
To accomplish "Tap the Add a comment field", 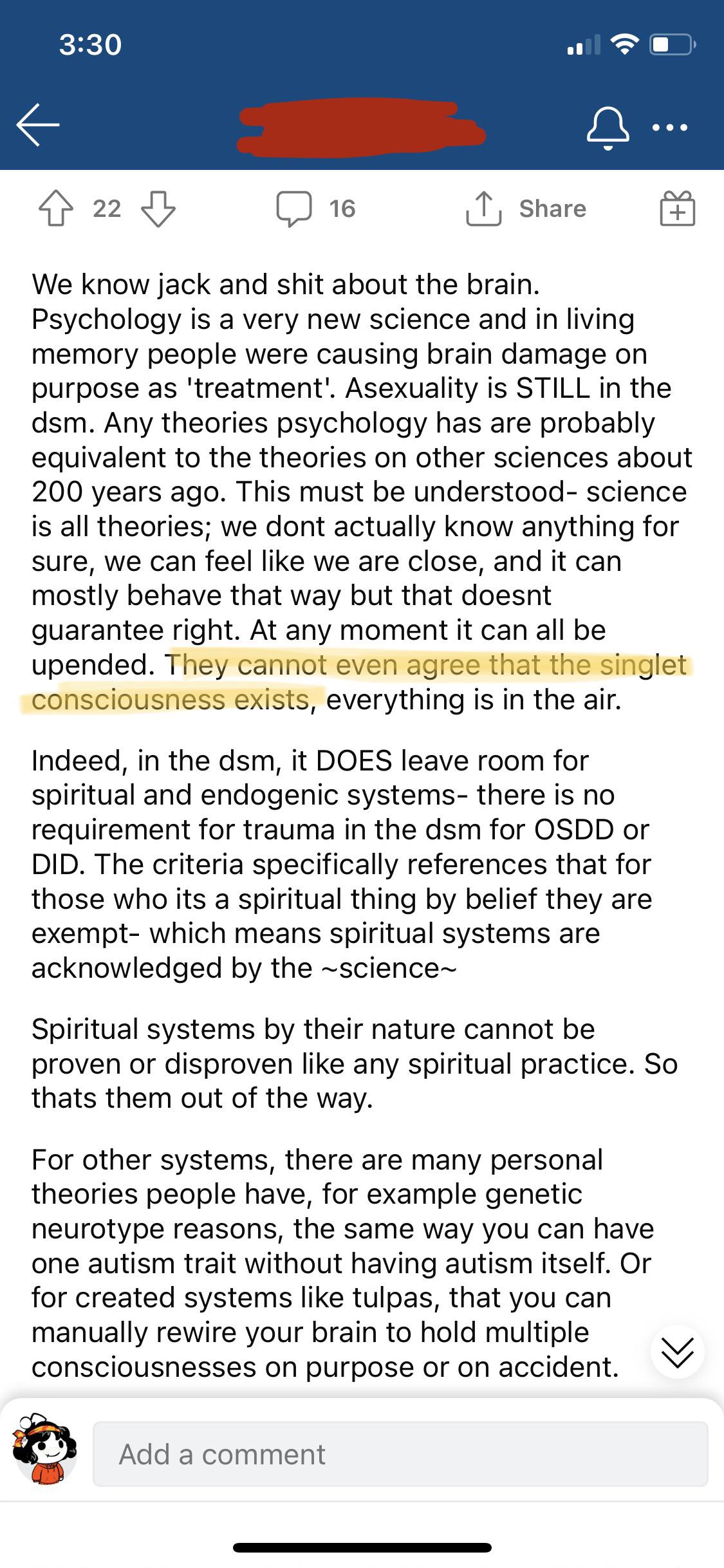I will (x=400, y=1454).
